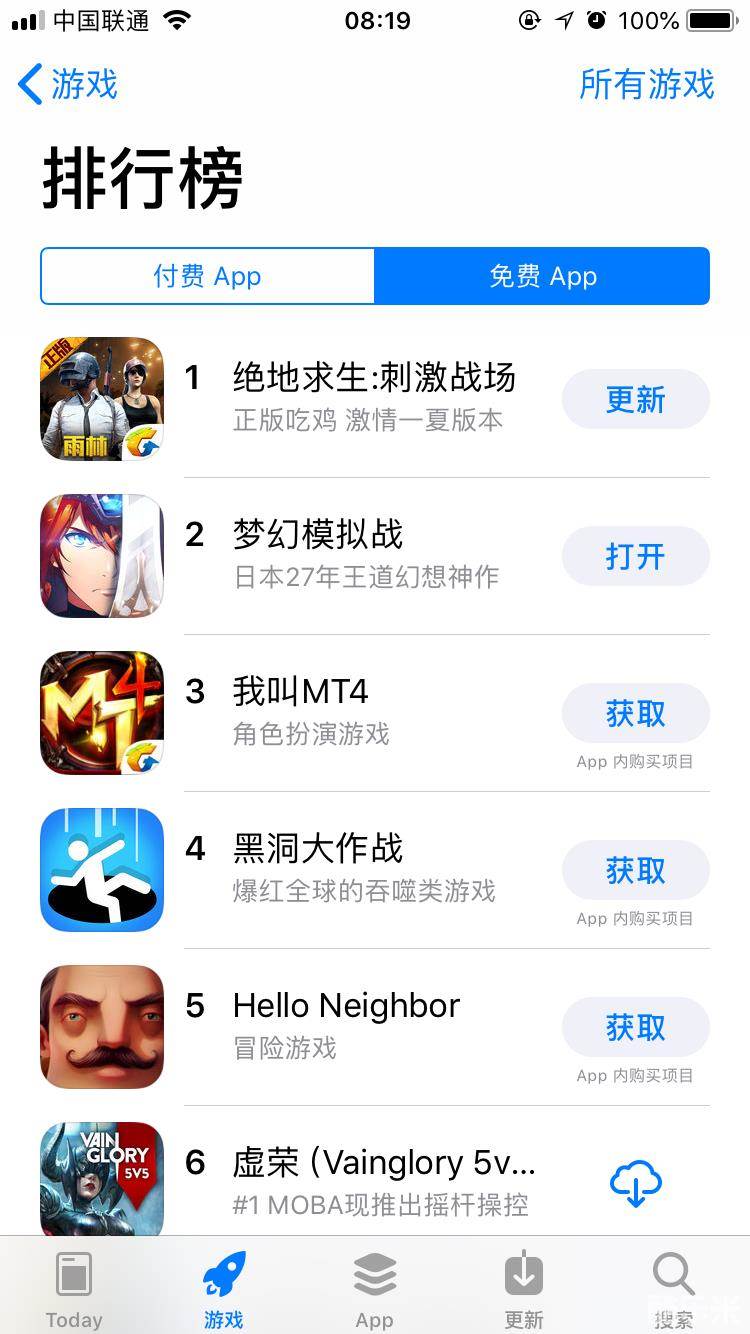The height and width of the screenshot is (1334, 750).
Task: Switch to 付费 App segment
Action: (x=207, y=276)
